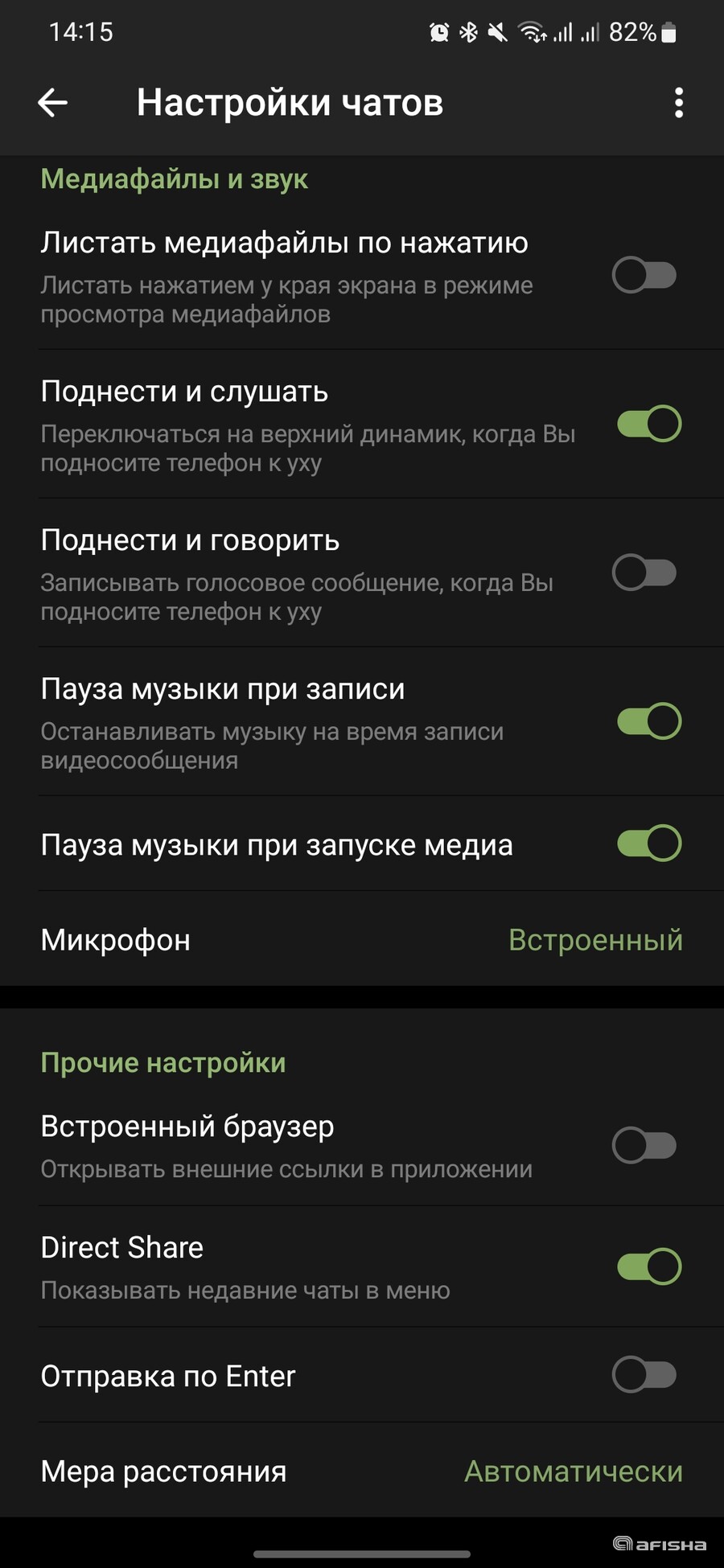The width and height of the screenshot is (724, 1568).
Task: Open the three-dot overflow menu
Action: tap(679, 103)
